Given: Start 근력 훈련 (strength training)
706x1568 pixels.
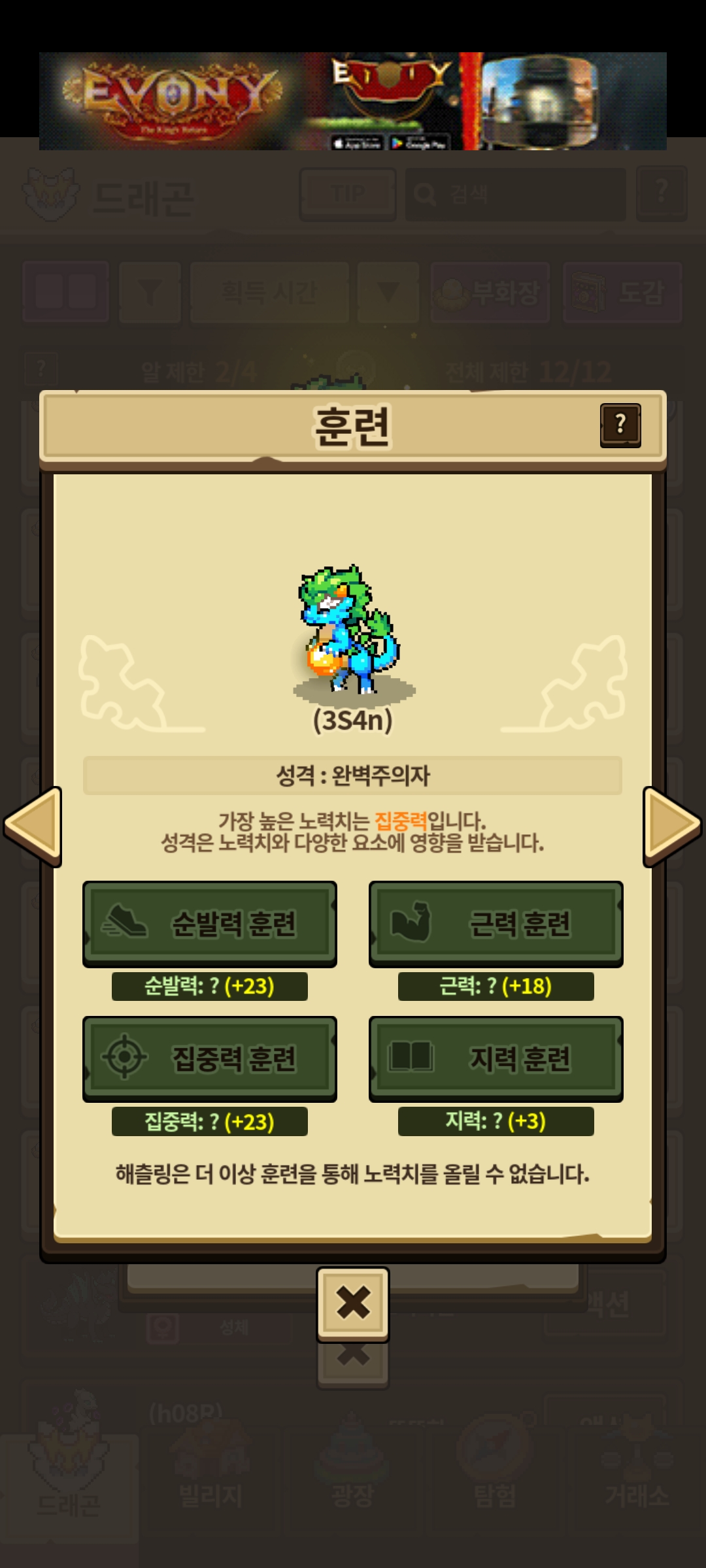Looking at the screenshot, I should [496, 923].
